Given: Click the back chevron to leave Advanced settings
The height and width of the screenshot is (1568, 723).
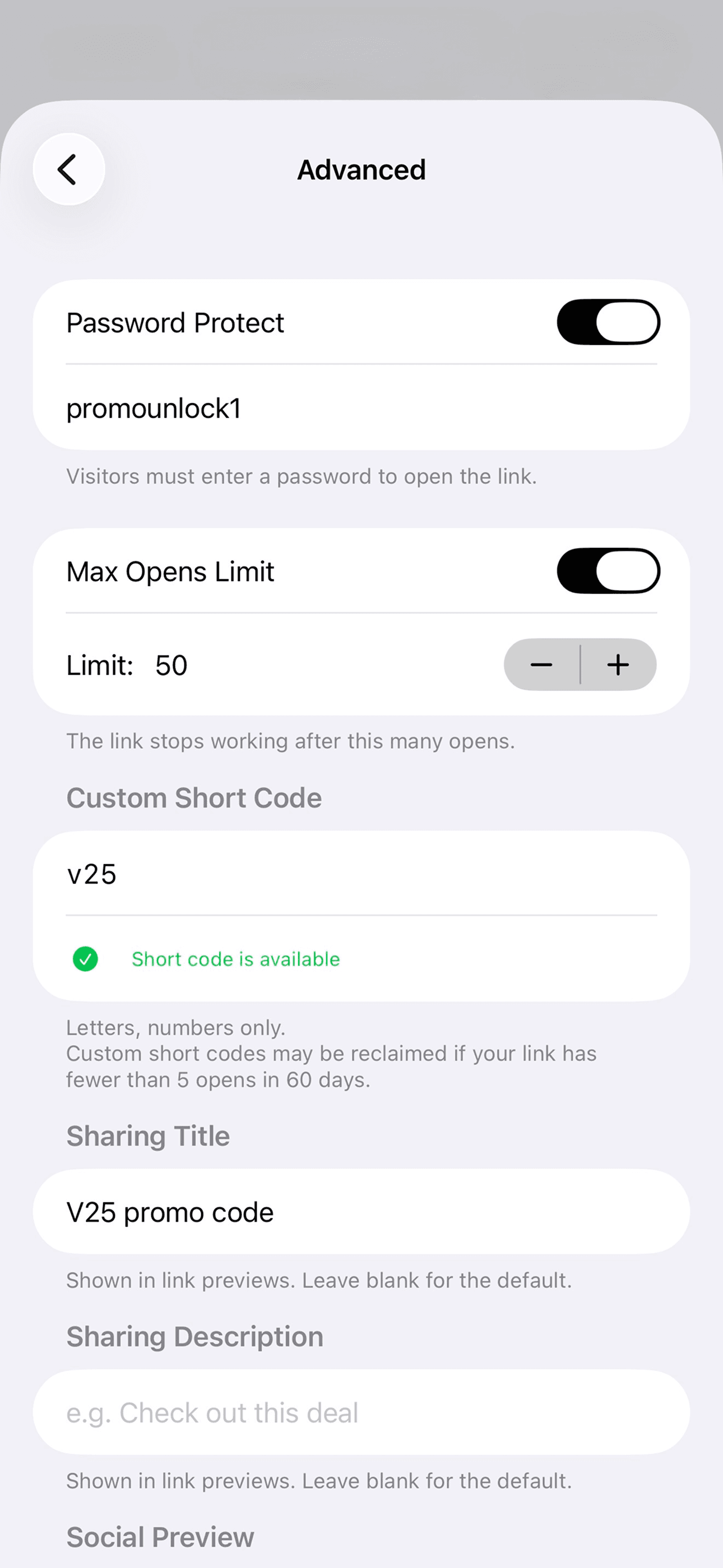Looking at the screenshot, I should click(68, 169).
